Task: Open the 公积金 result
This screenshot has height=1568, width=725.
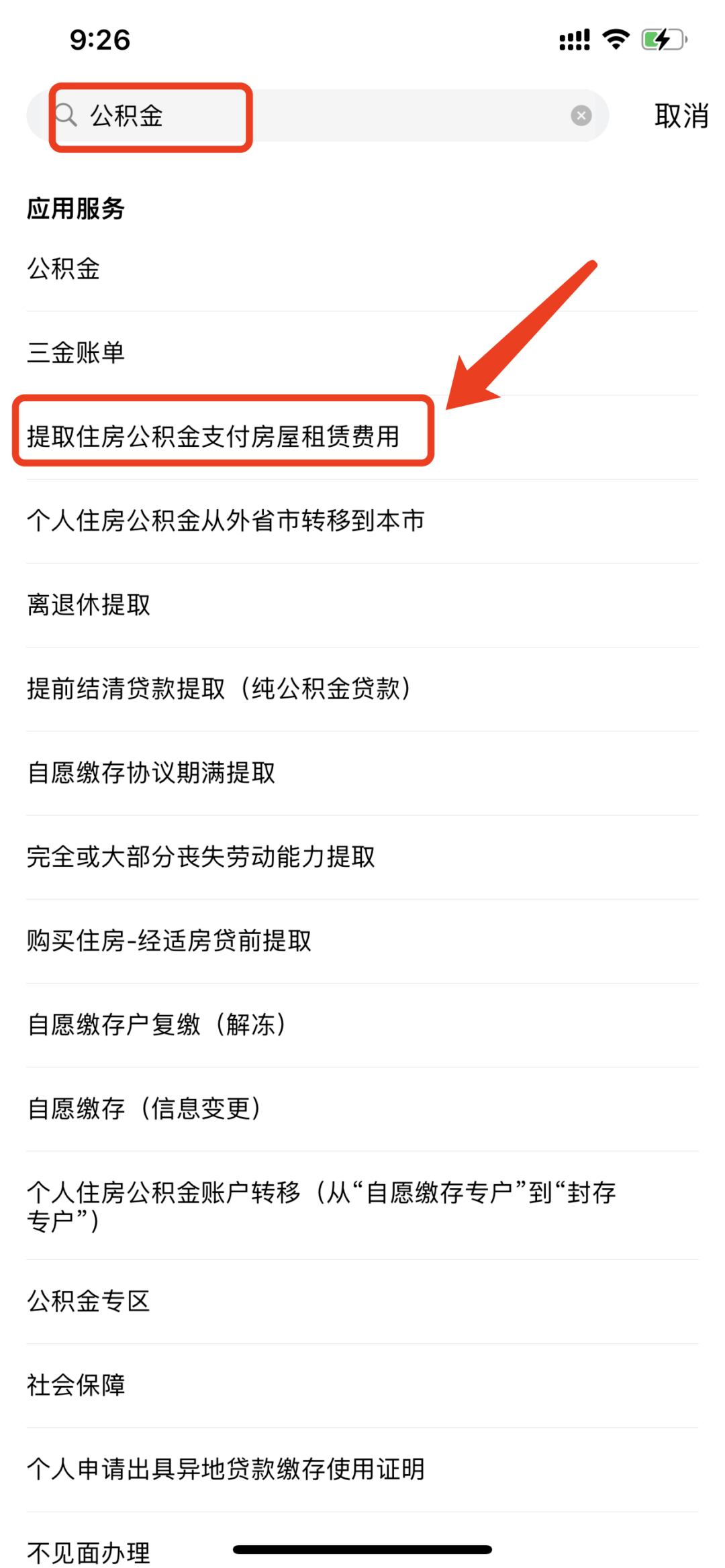Action: coord(362,269)
